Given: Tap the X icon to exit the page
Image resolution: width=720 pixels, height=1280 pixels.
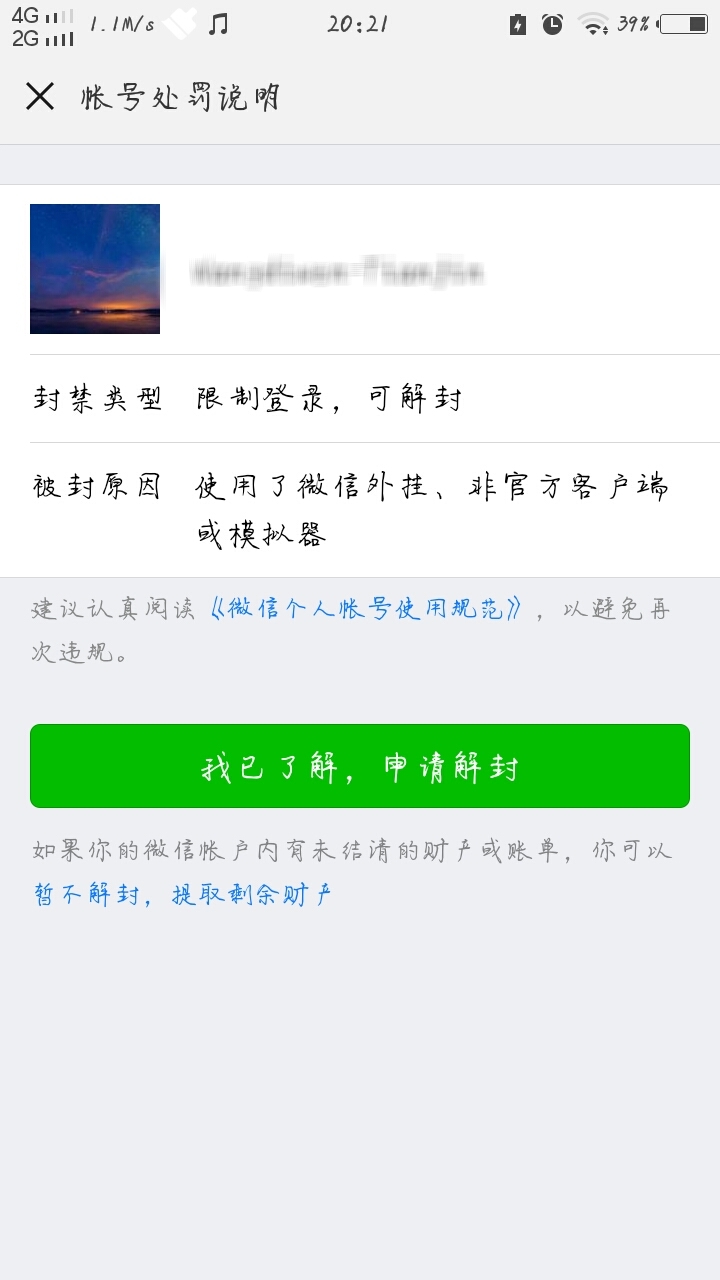Looking at the screenshot, I should [x=39, y=97].
